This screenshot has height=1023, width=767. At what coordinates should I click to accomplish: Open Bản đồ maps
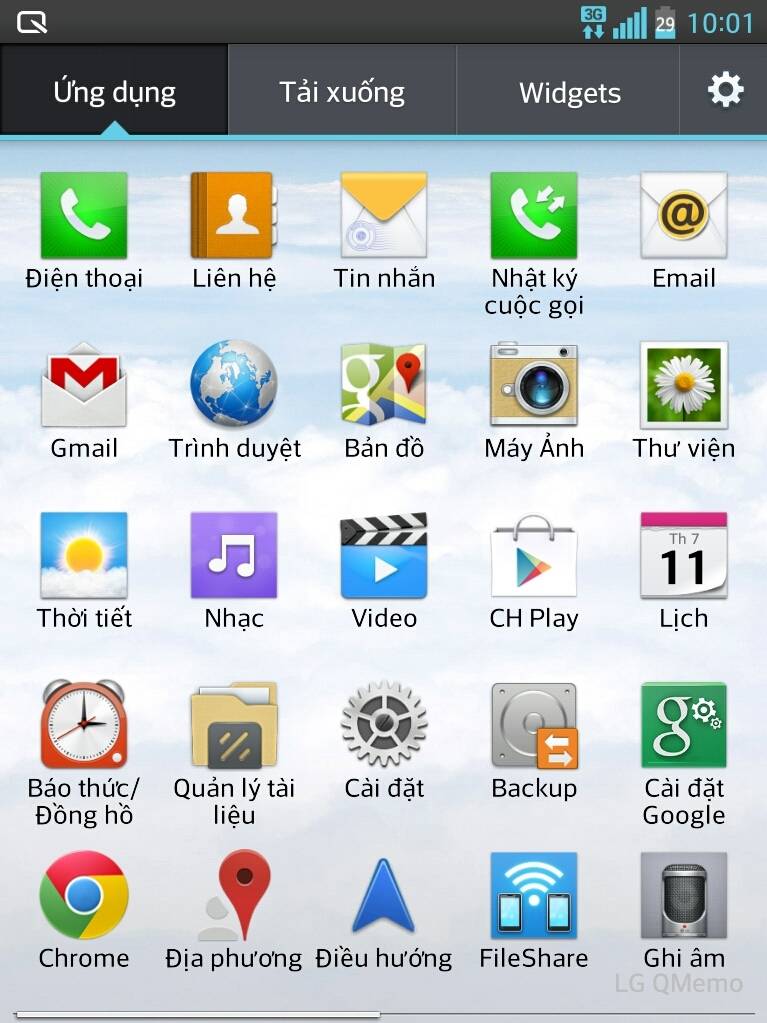pyautogui.click(x=384, y=386)
